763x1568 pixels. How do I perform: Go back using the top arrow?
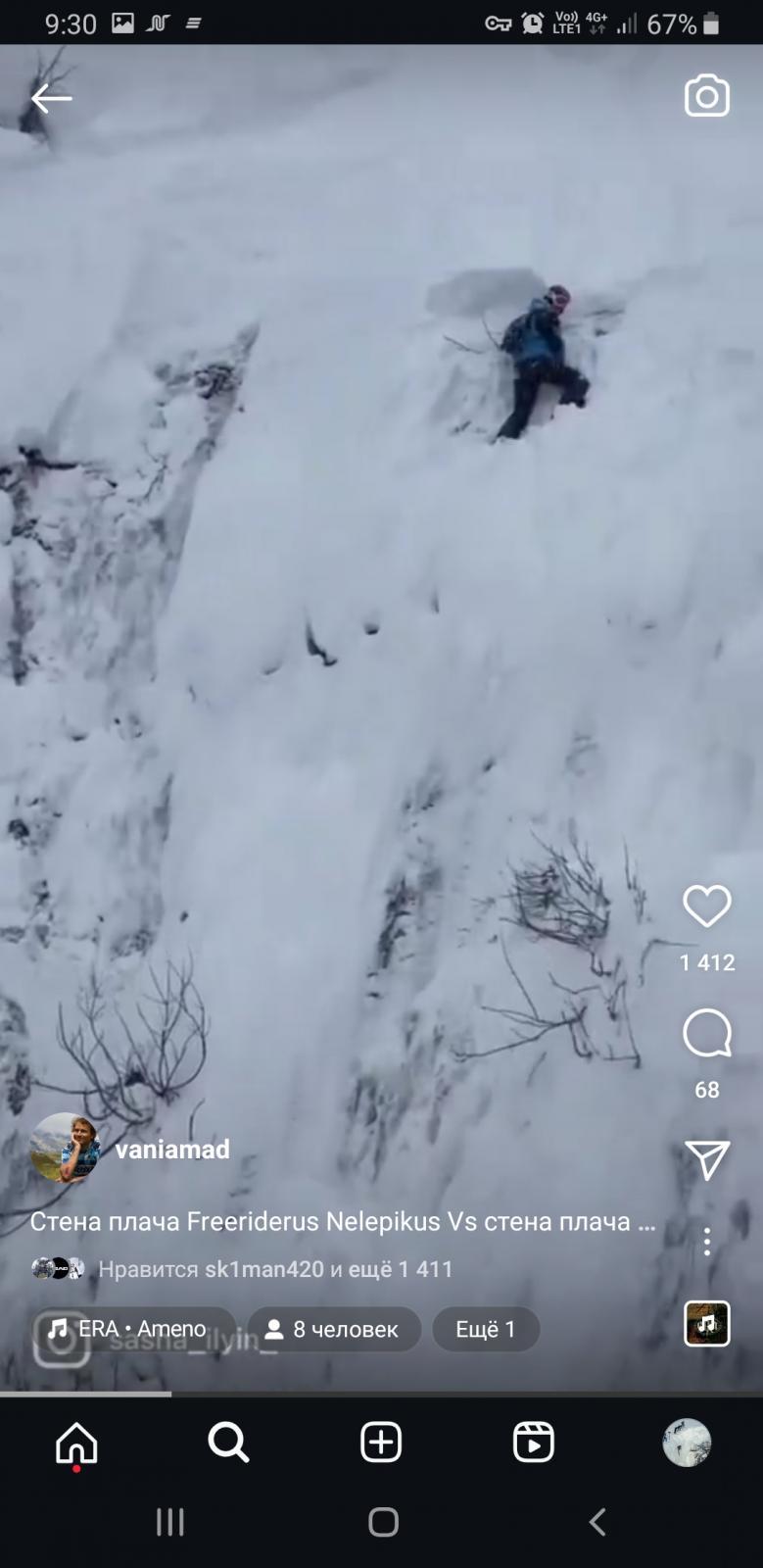pos(51,98)
